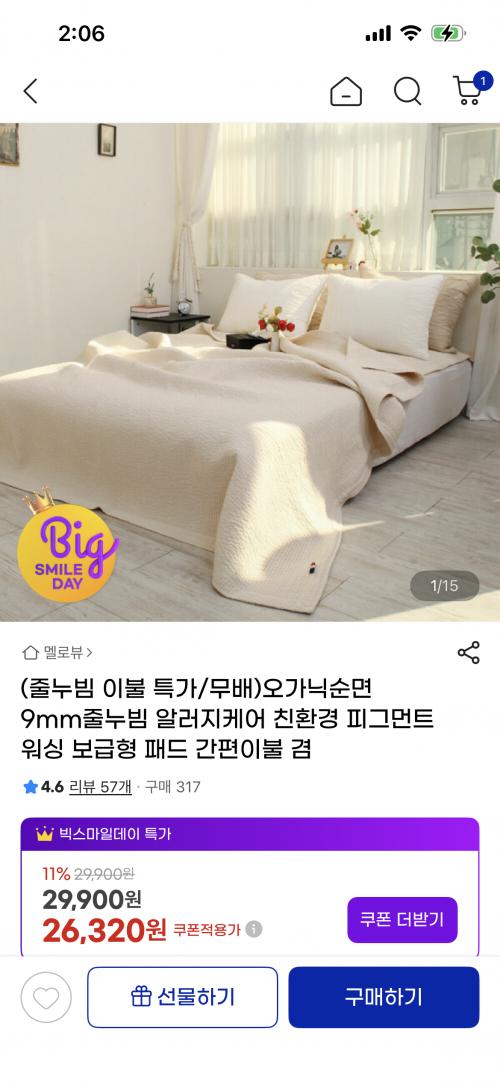Open search with the magnifier icon
This screenshot has height=1082, width=500.
pyautogui.click(x=408, y=91)
